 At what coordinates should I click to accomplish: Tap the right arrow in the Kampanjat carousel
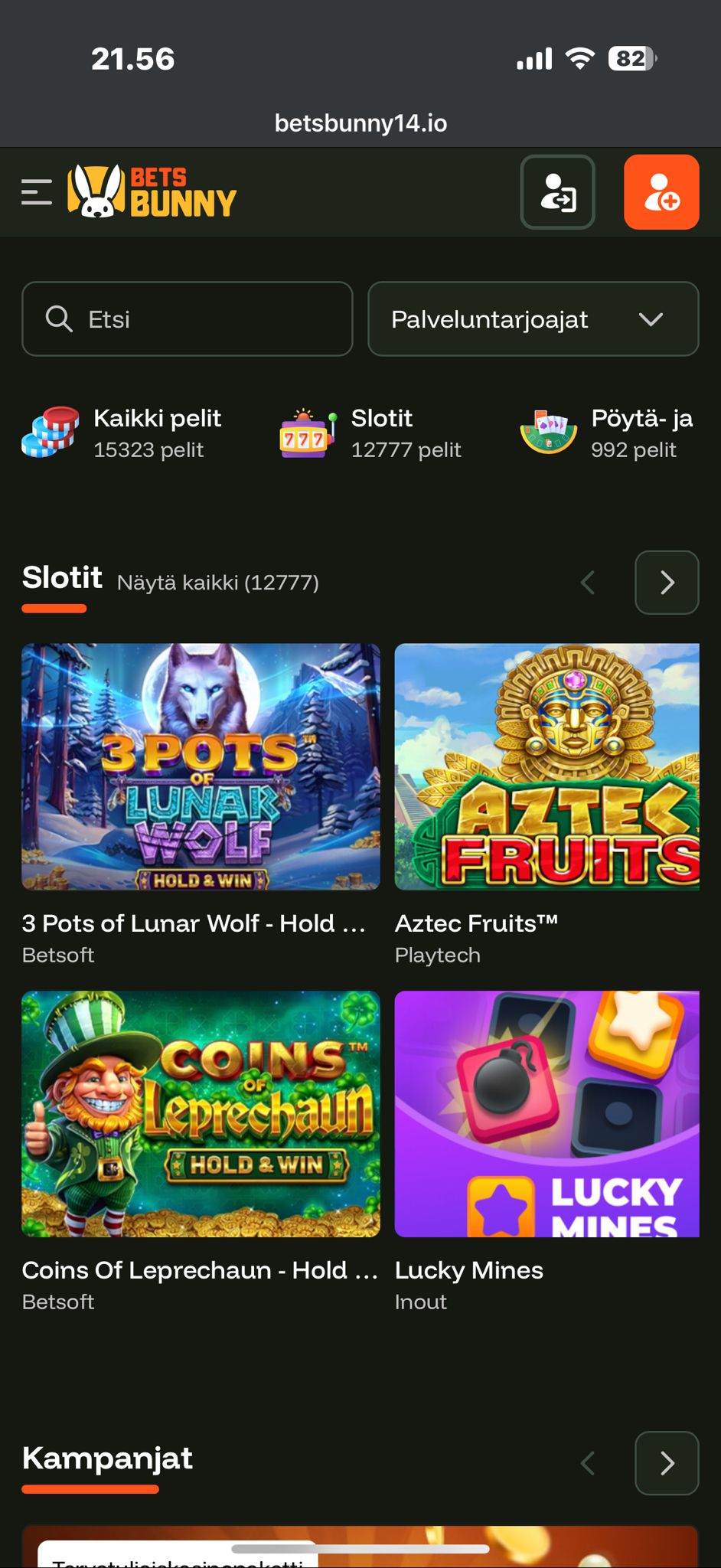[666, 1462]
